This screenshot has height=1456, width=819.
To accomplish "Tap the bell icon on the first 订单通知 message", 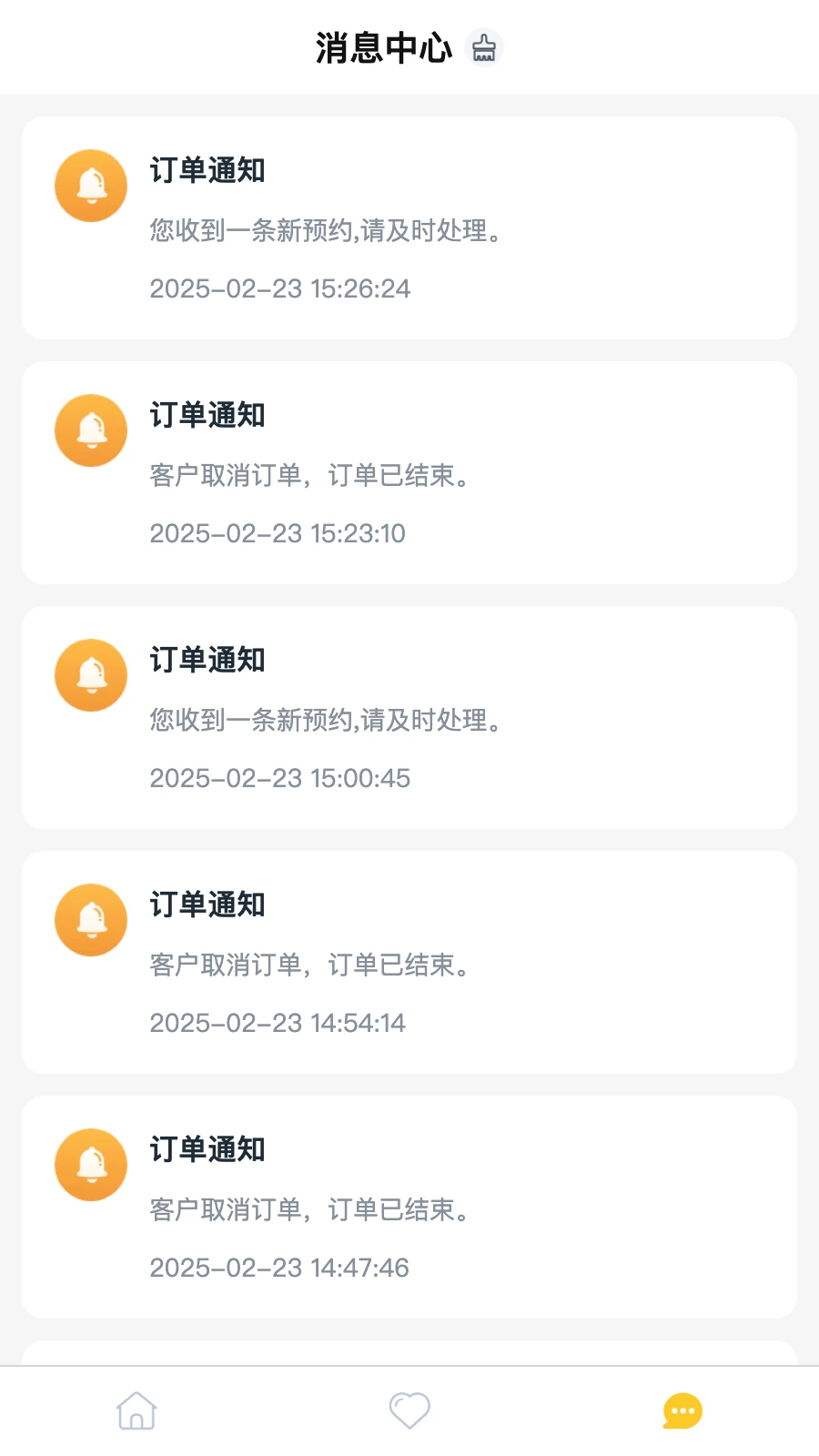I will point(90,185).
